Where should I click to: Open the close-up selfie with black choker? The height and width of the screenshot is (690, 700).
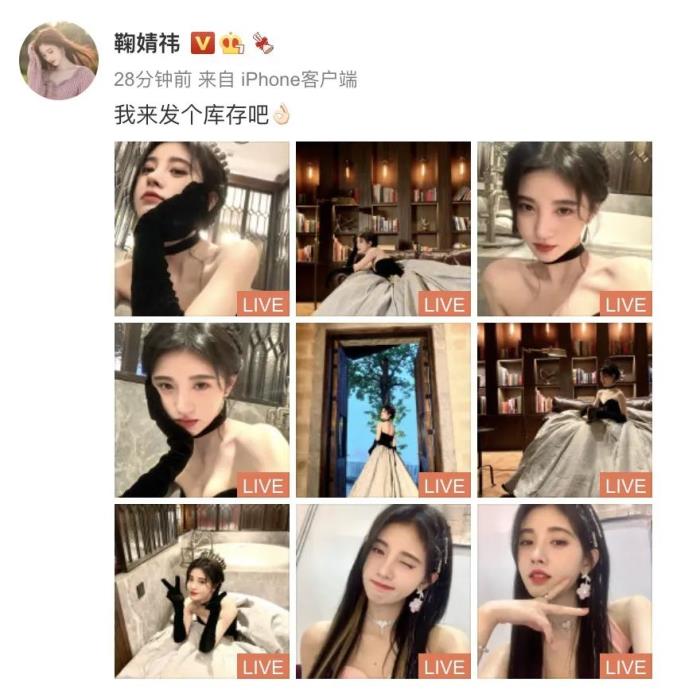[564, 229]
